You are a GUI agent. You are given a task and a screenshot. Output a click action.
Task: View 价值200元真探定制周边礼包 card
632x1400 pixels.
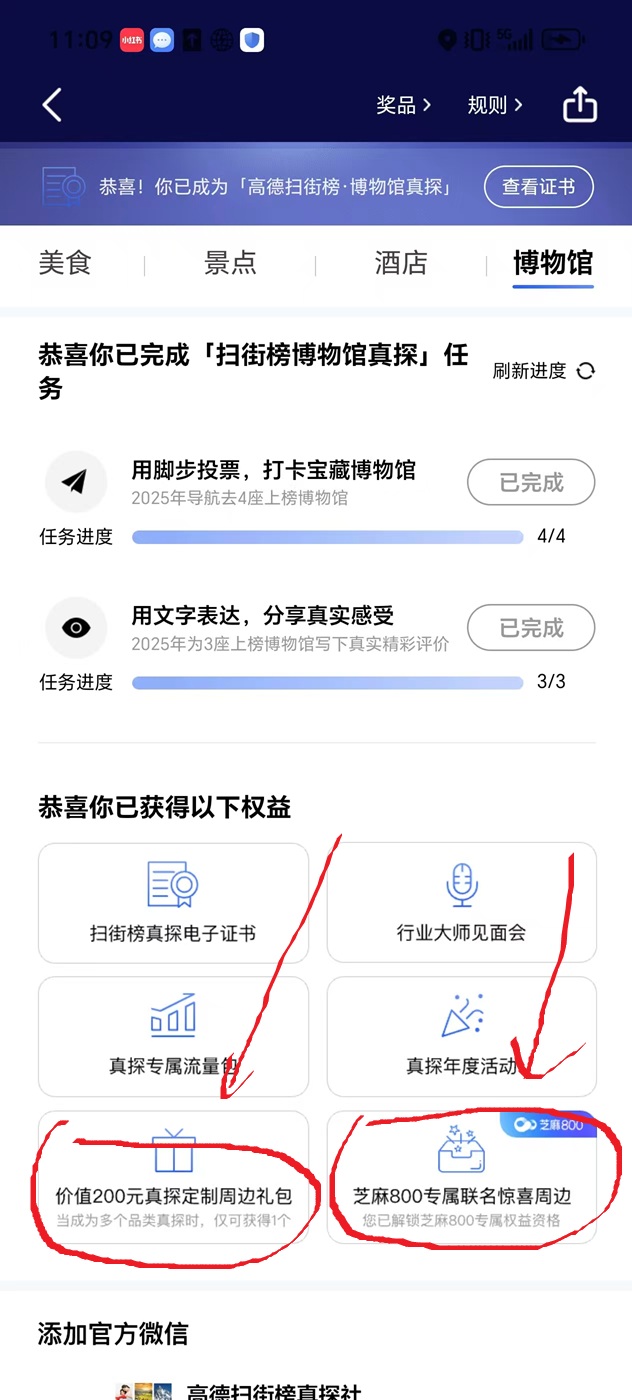pos(173,1177)
